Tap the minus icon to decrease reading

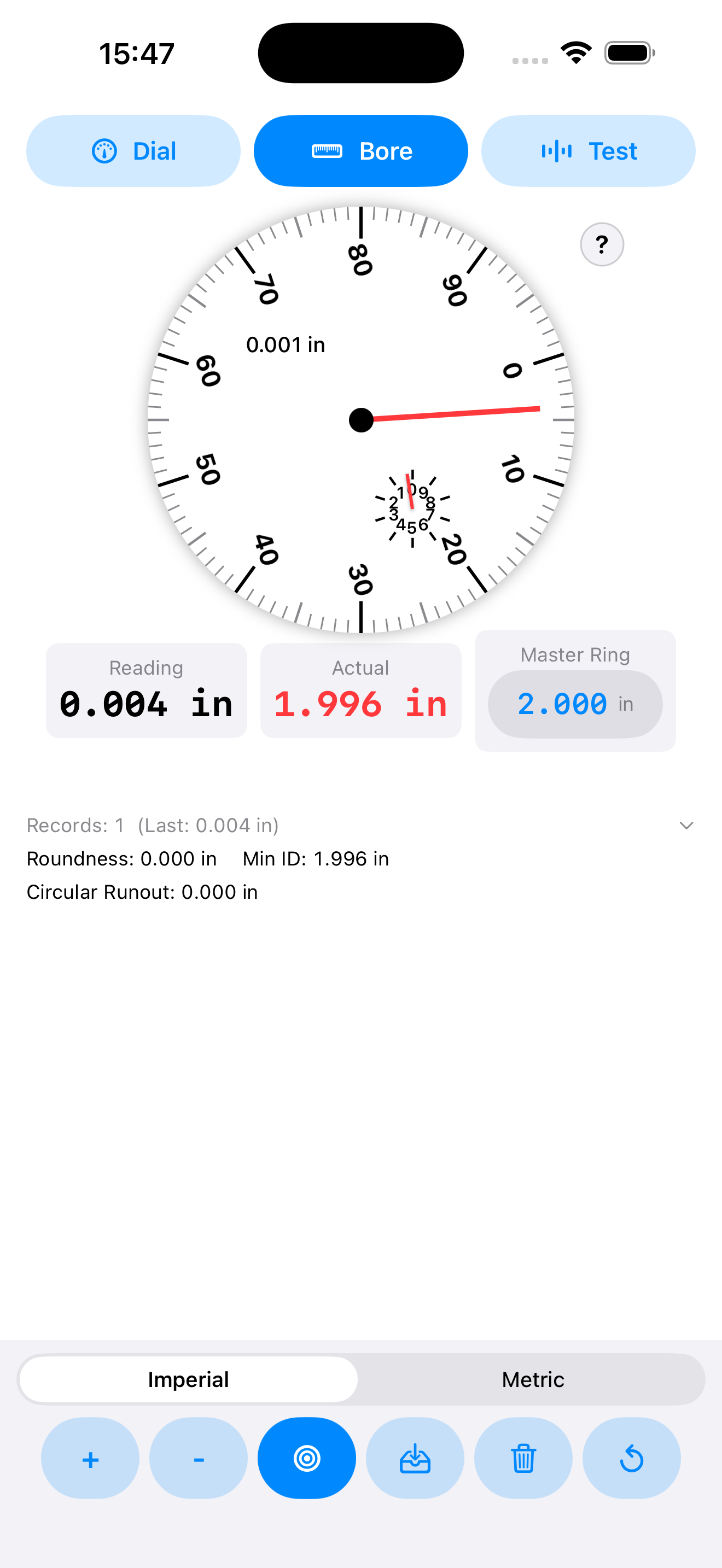coord(198,1459)
